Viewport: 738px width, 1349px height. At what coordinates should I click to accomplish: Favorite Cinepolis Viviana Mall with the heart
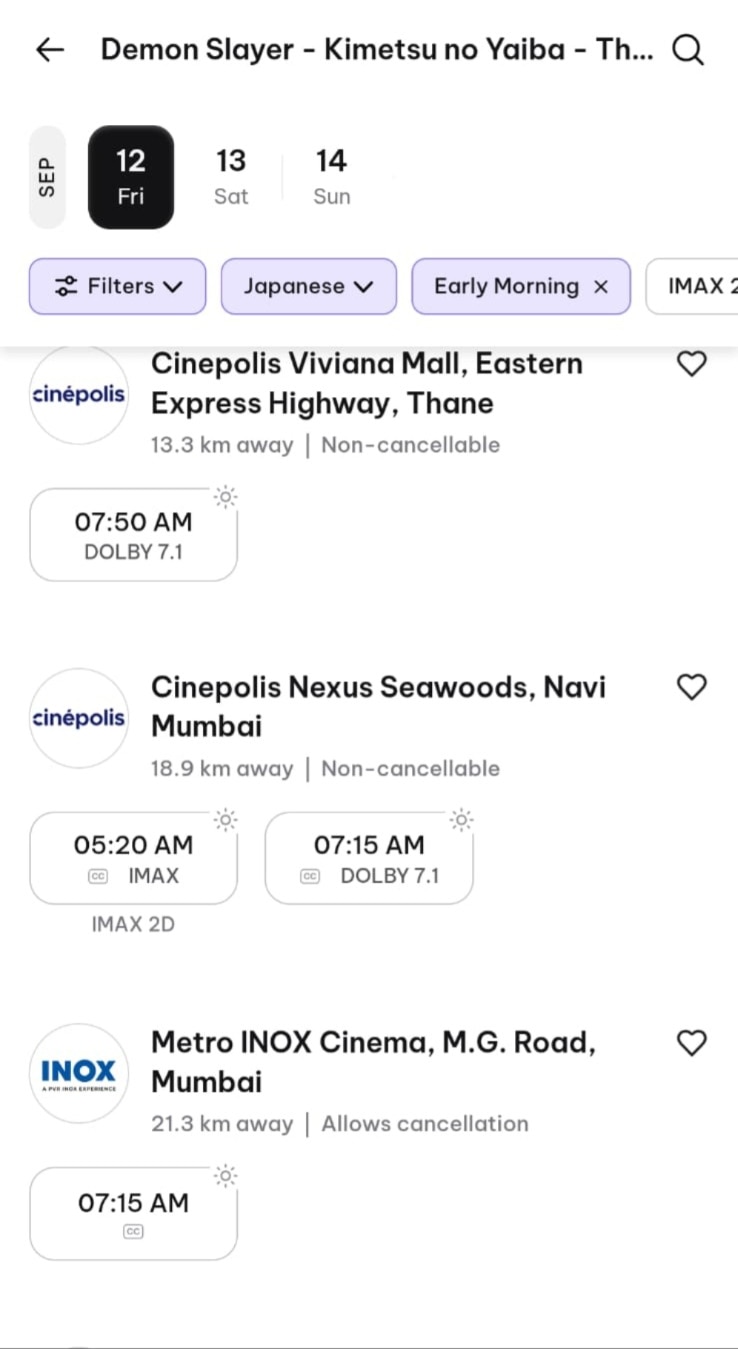coord(692,364)
